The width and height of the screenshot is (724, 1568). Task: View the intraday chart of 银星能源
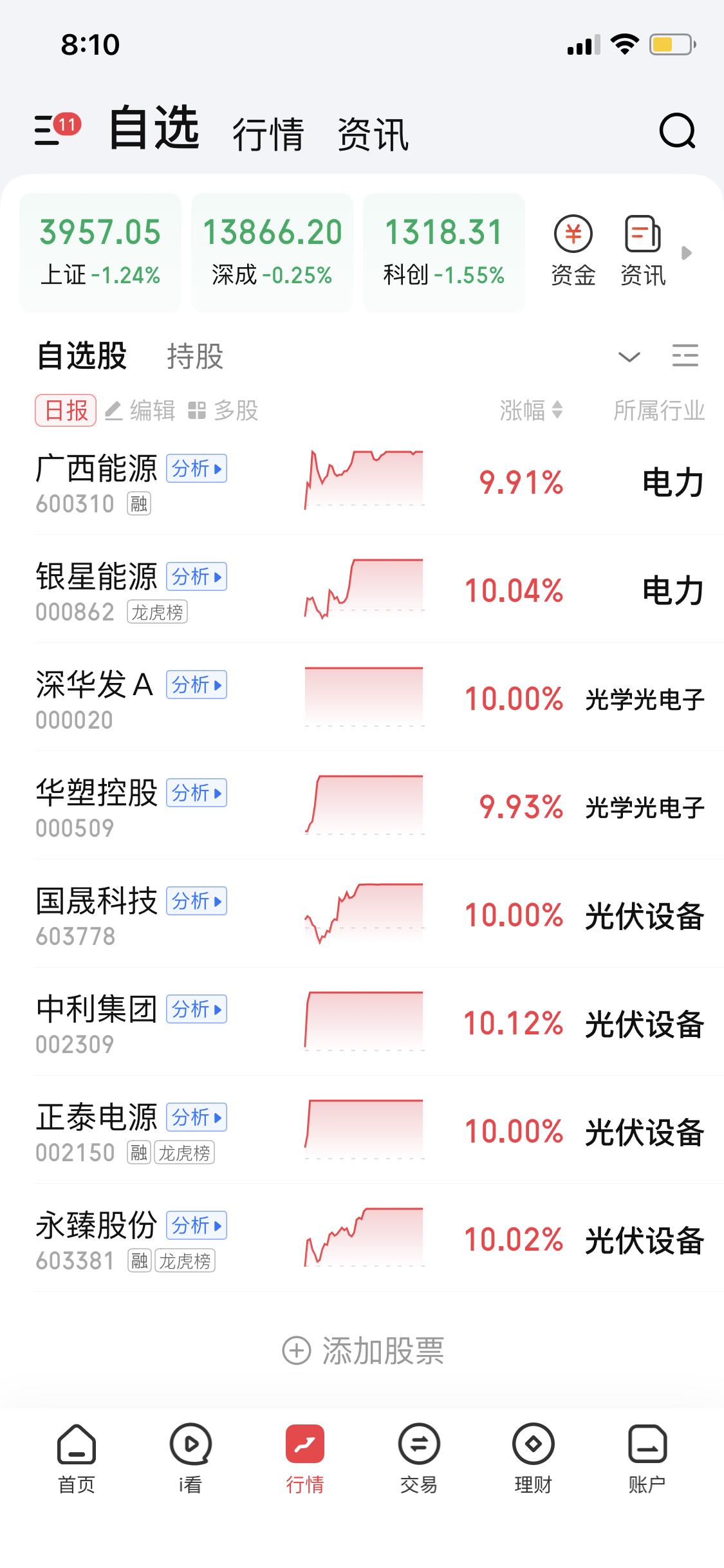coord(362,587)
